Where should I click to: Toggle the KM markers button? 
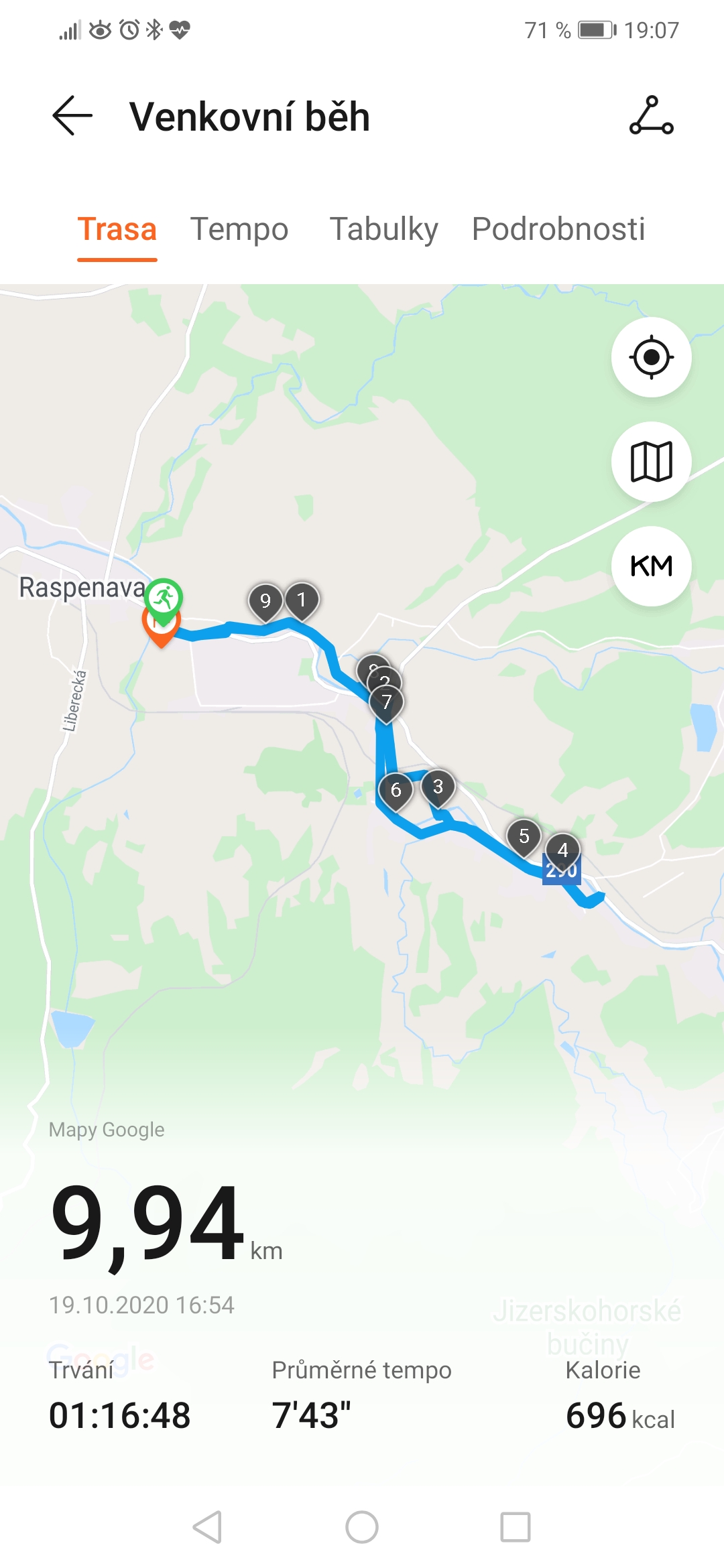coord(651,566)
